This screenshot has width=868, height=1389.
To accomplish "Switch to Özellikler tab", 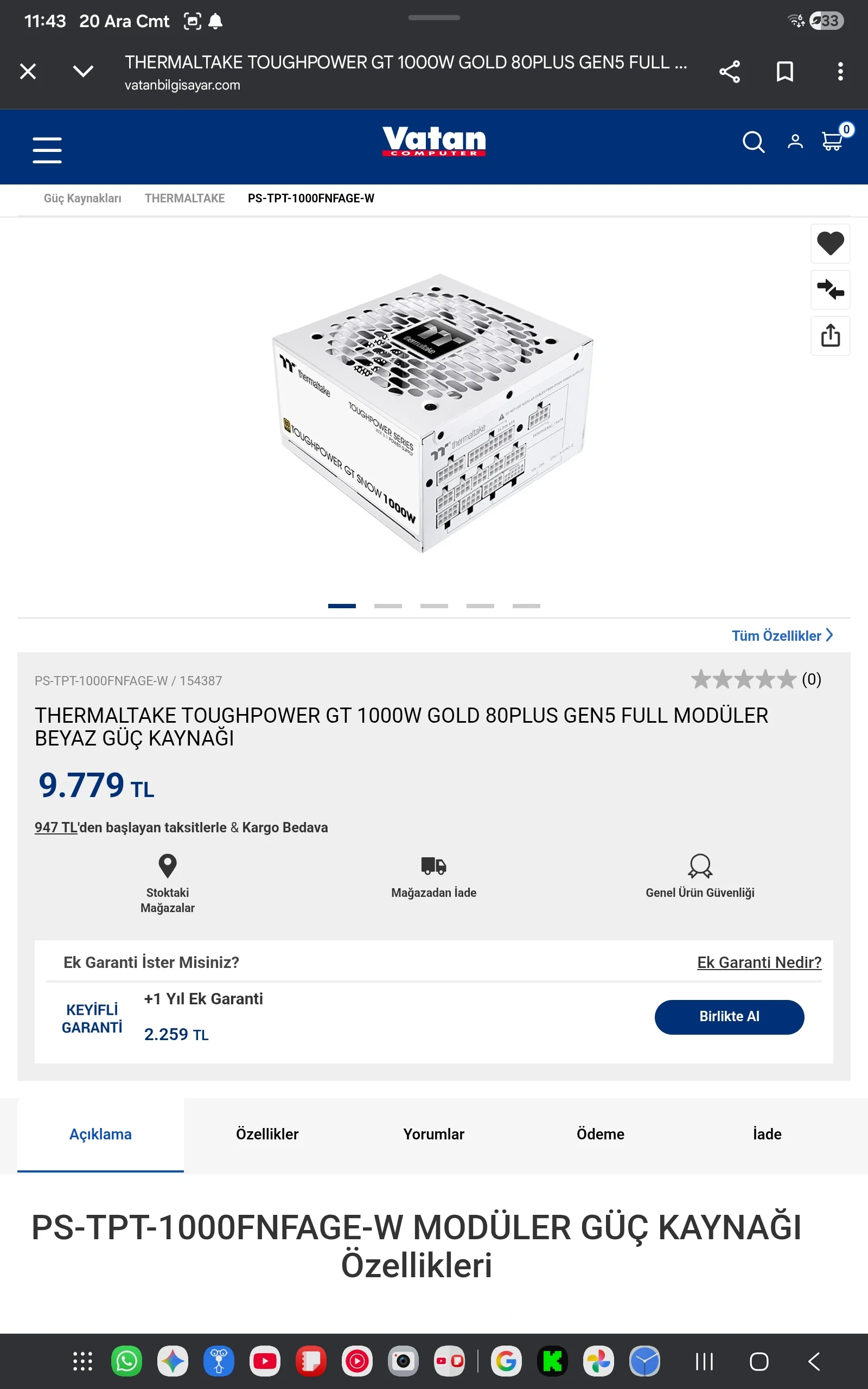I will point(267,1134).
